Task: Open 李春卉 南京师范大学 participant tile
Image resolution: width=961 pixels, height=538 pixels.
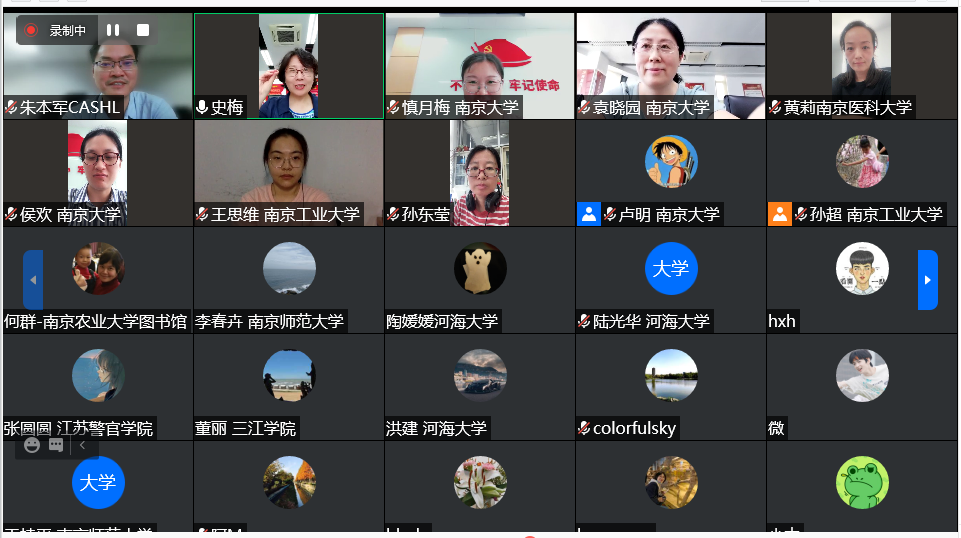Action: [288, 279]
